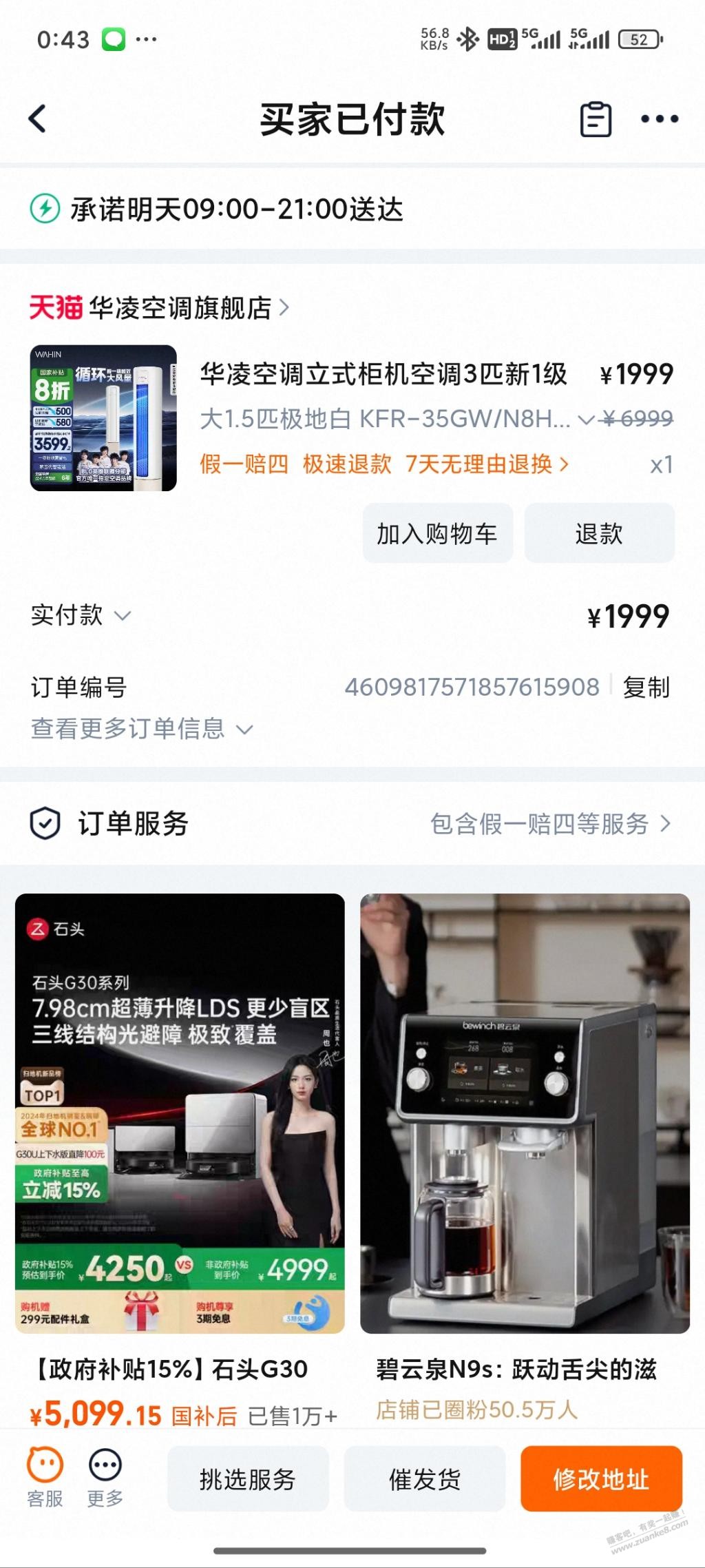705x1568 pixels.
Task: Open the three-dot overflow menu
Action: point(659,120)
